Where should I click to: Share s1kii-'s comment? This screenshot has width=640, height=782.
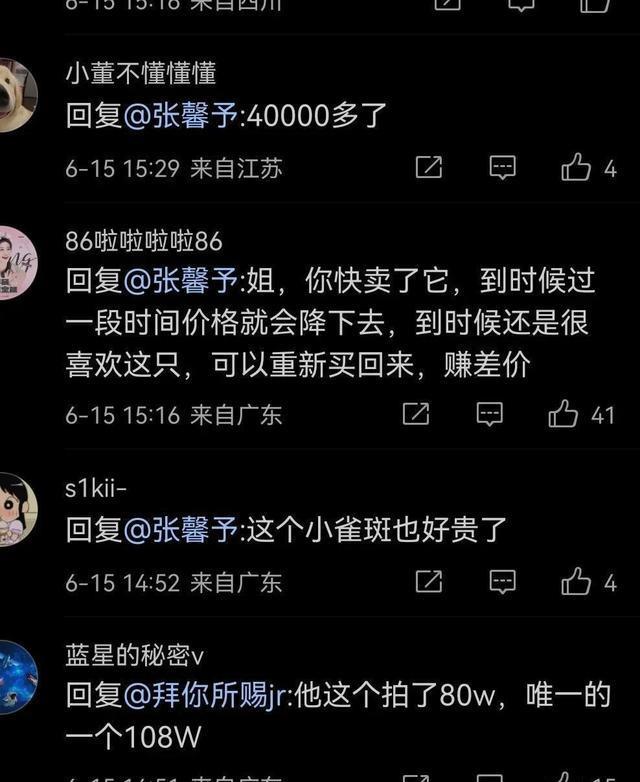click(x=428, y=581)
